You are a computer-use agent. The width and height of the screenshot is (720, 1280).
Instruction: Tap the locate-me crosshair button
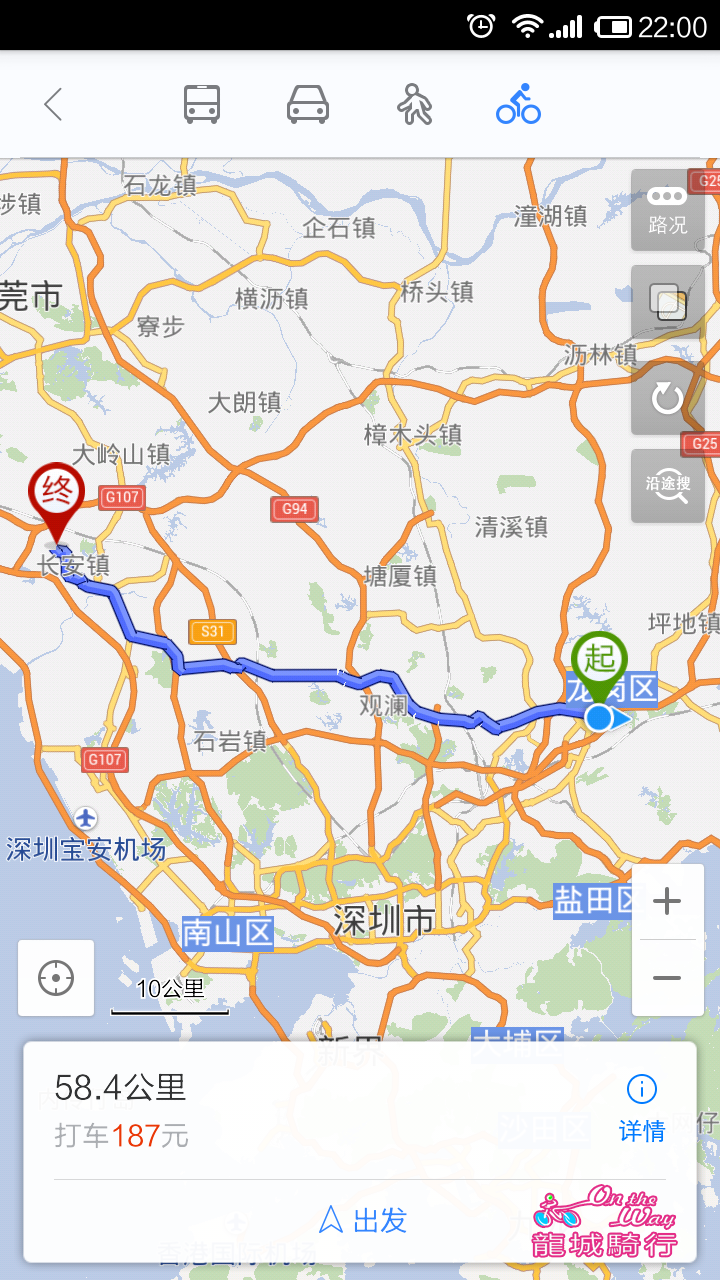click(x=55, y=977)
